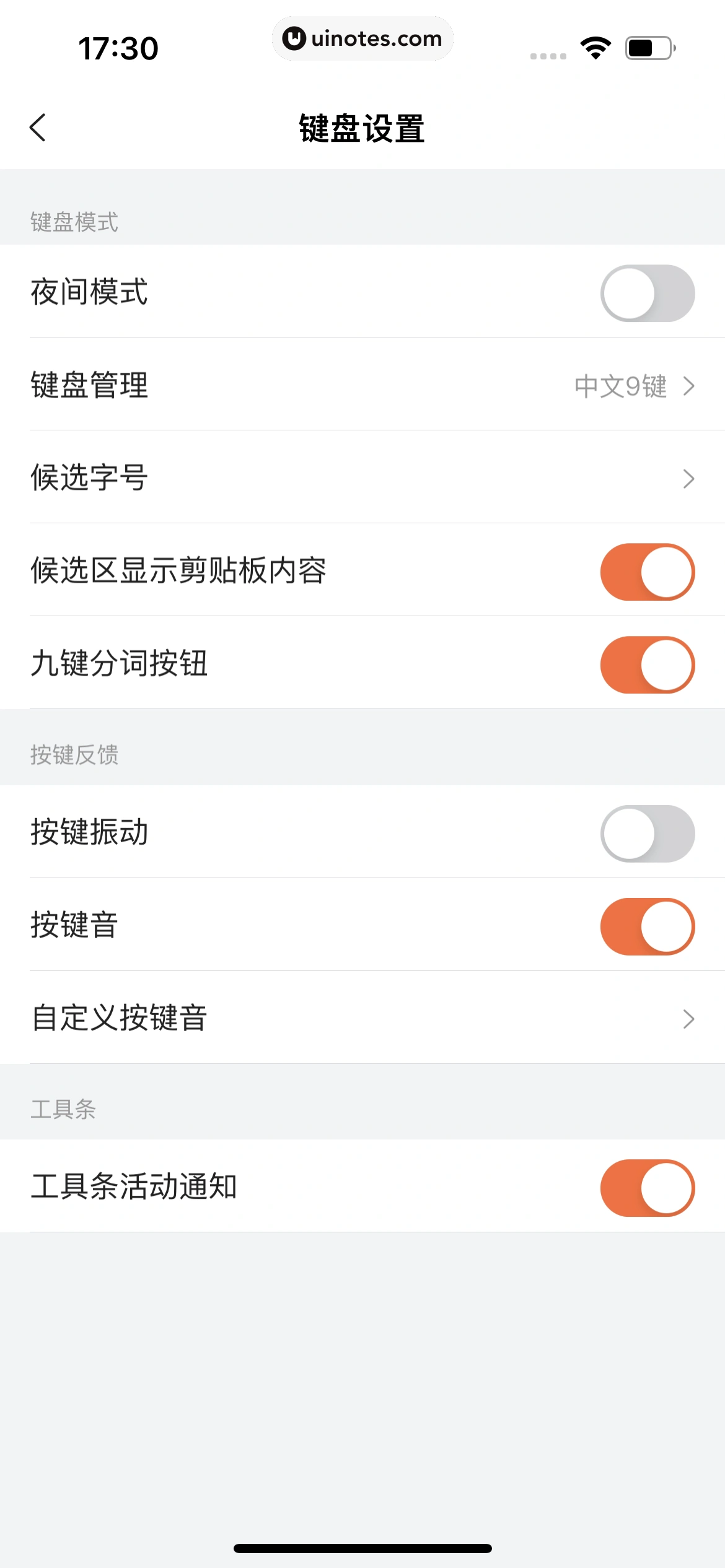Click the uinotes.com status bar badge
This screenshot has height=1568, width=725.
tap(362, 38)
